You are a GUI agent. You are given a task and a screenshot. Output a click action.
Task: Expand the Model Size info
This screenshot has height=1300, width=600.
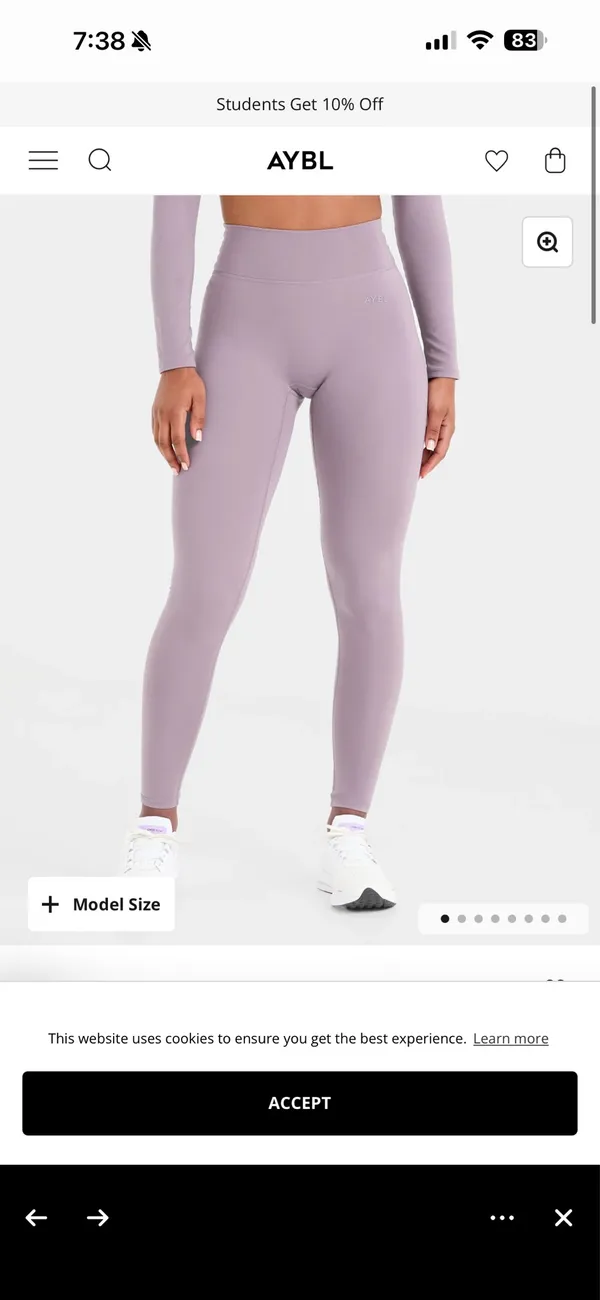(101, 904)
